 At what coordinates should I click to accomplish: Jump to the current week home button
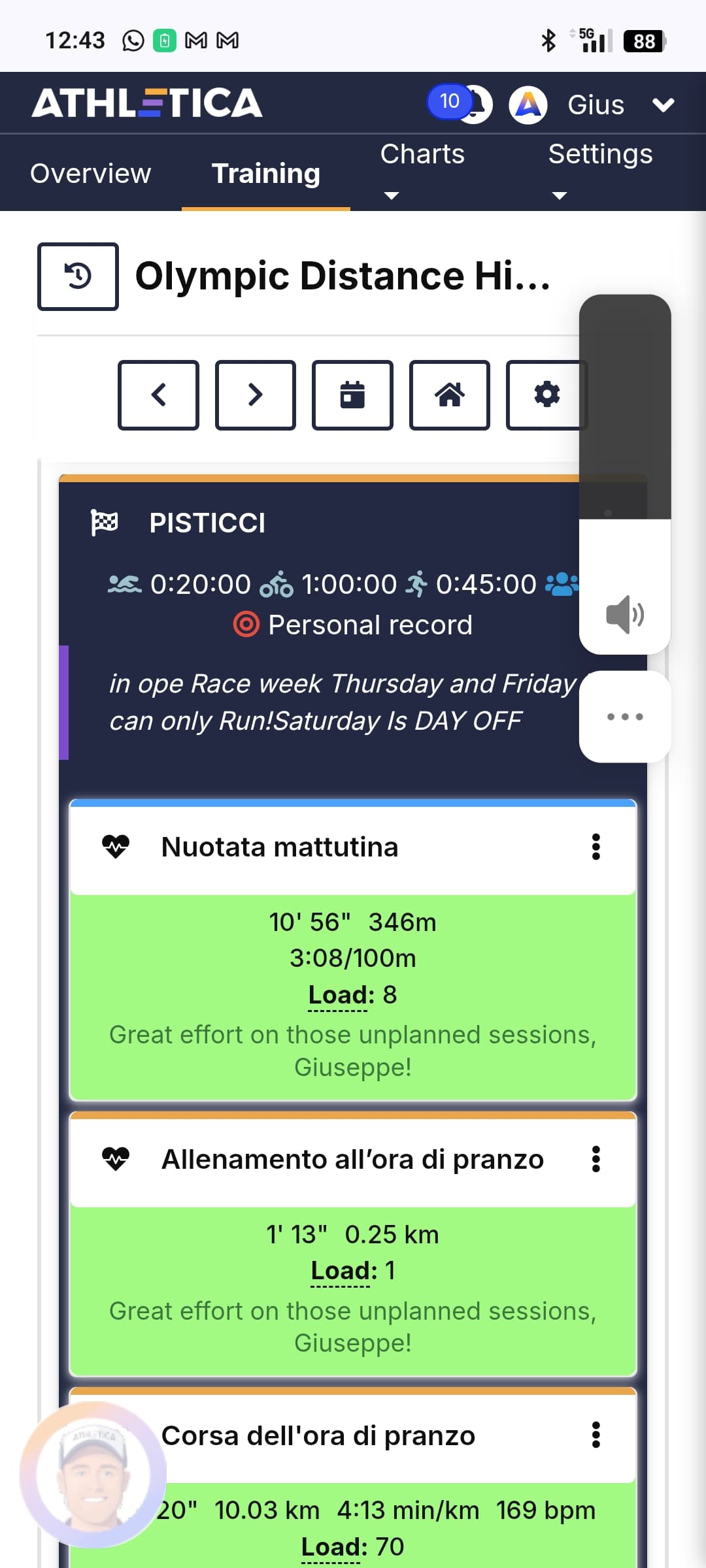(x=450, y=395)
